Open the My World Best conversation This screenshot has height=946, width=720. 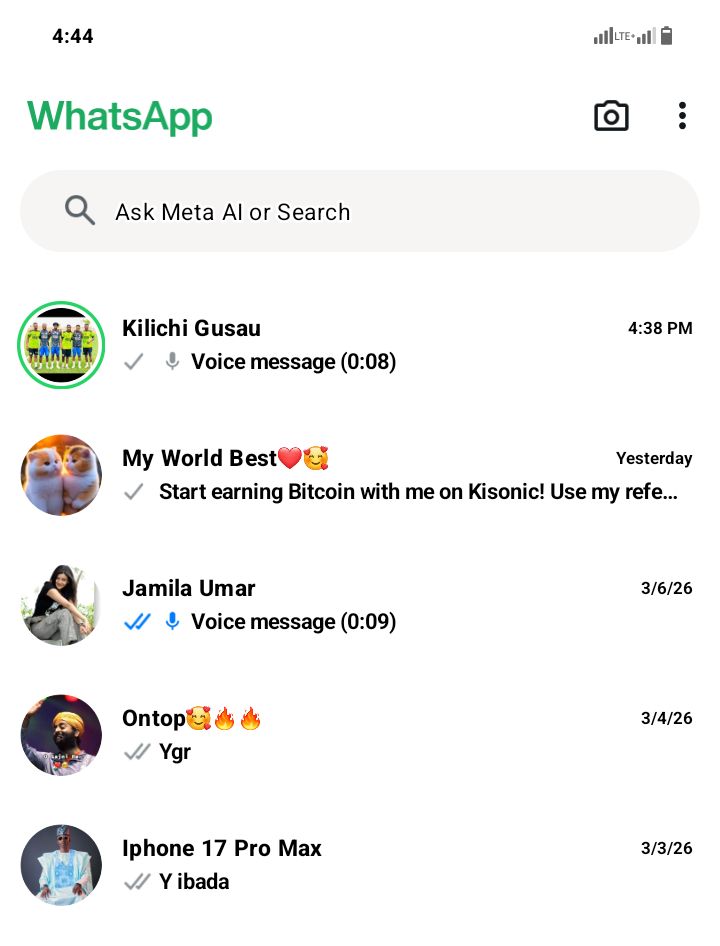[x=400, y=475]
